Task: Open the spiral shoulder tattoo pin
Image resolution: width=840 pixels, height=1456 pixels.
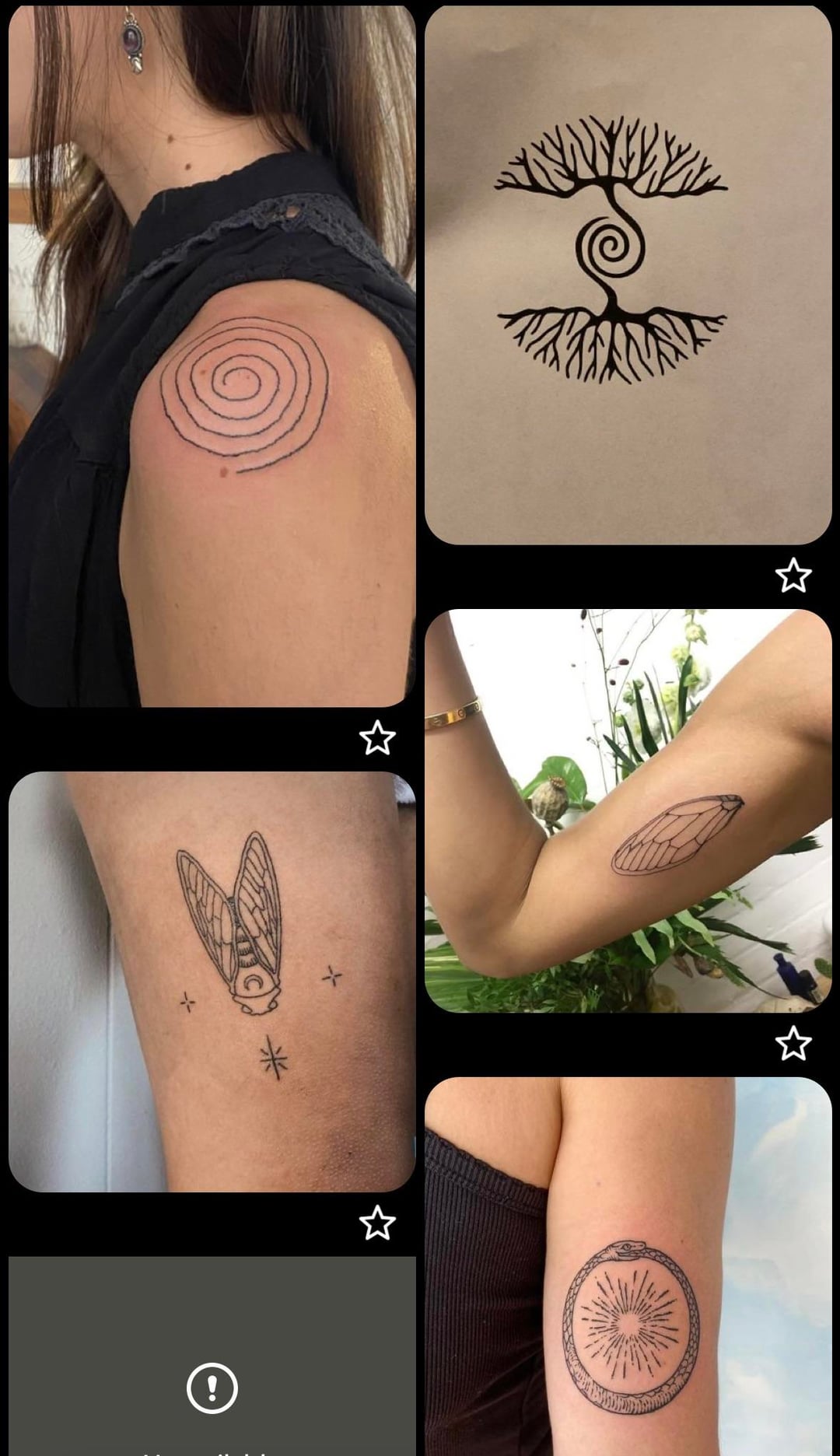Action: tap(212, 356)
